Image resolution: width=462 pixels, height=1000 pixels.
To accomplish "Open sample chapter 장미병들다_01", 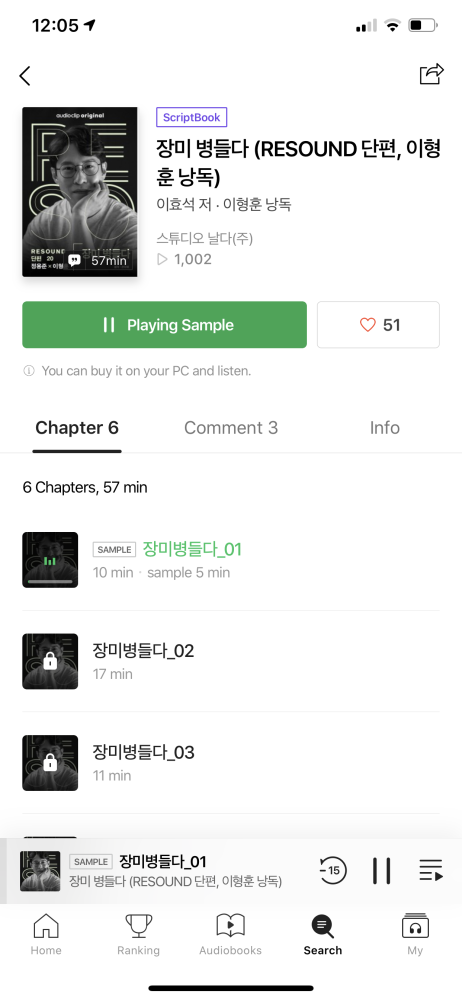I will tap(231, 559).
